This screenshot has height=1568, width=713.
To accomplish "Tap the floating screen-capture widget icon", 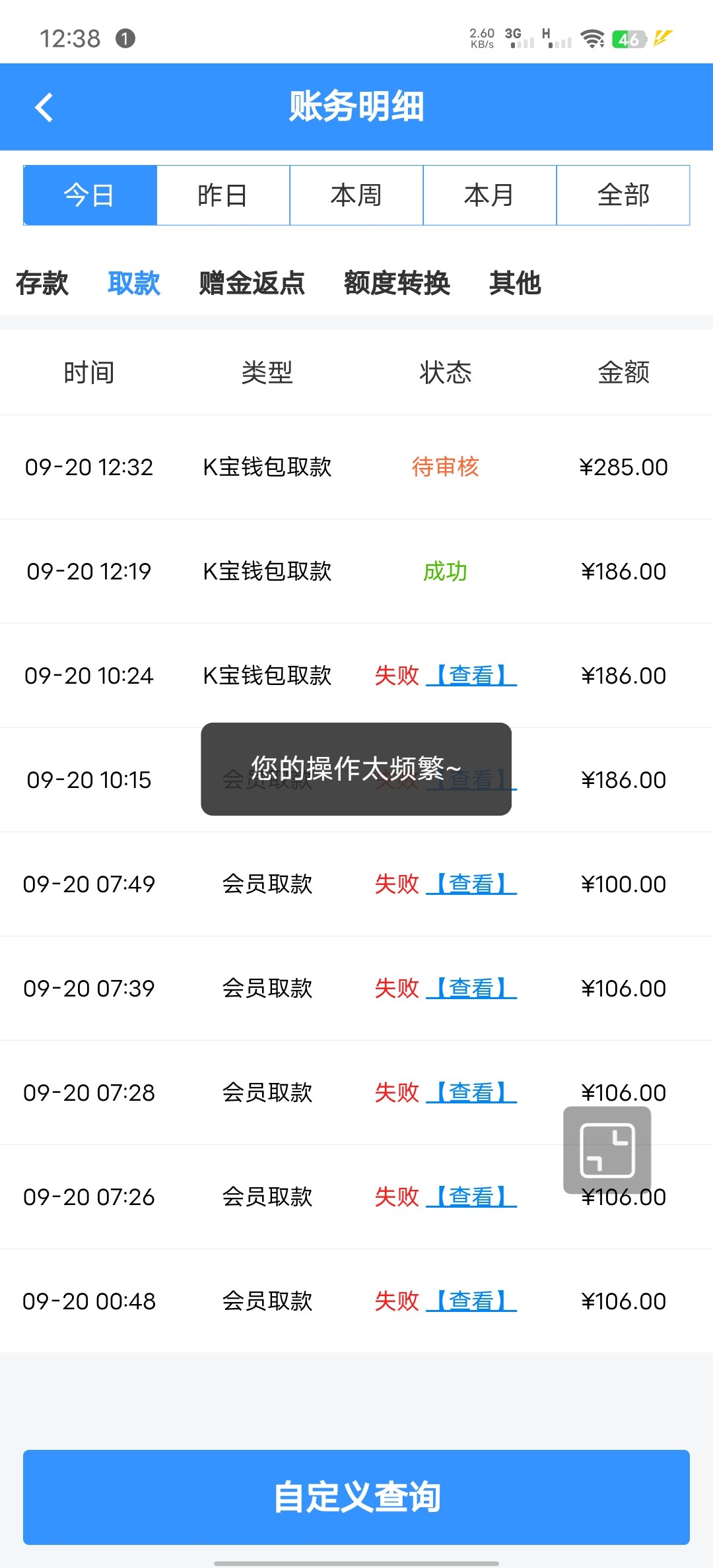I will pyautogui.click(x=606, y=1151).
